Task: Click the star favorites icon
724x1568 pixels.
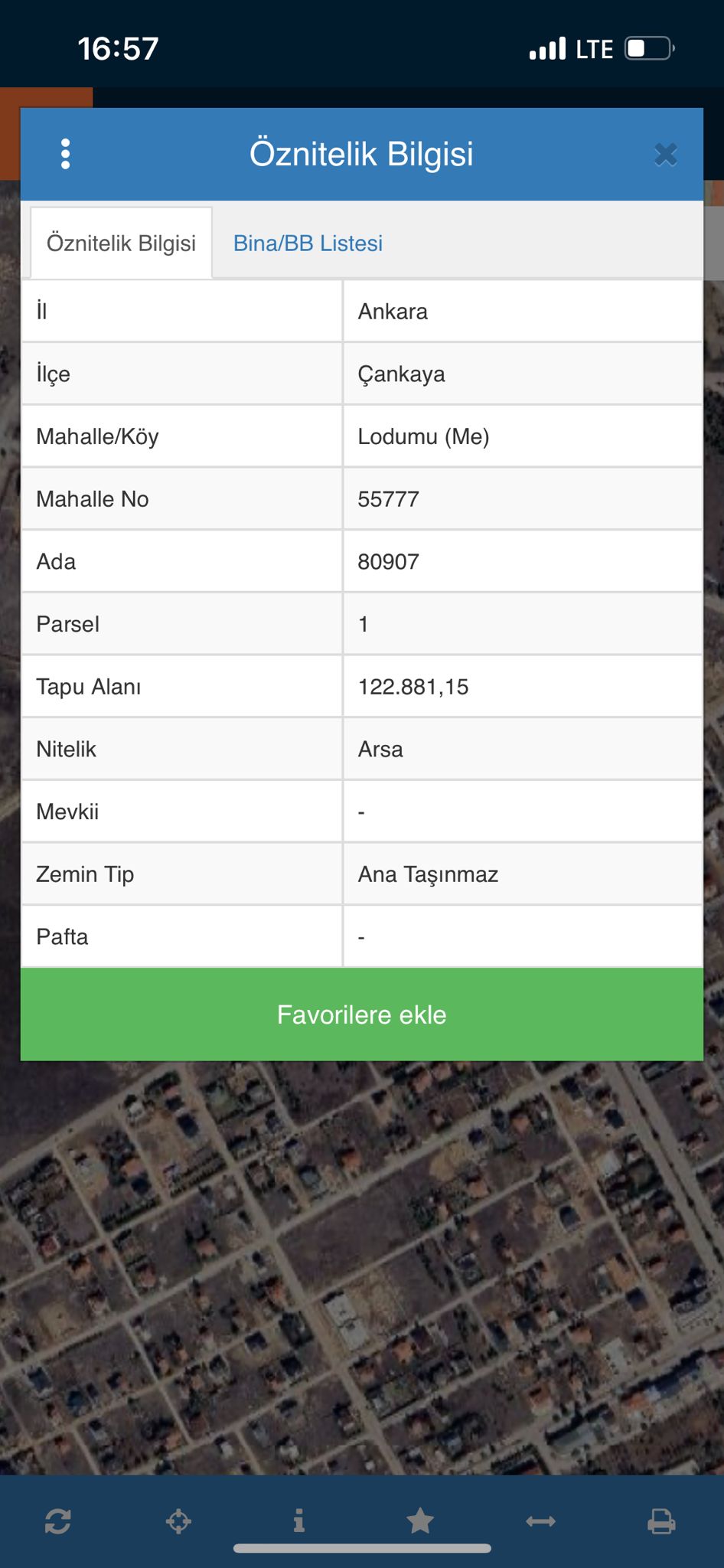Action: pos(421,1522)
